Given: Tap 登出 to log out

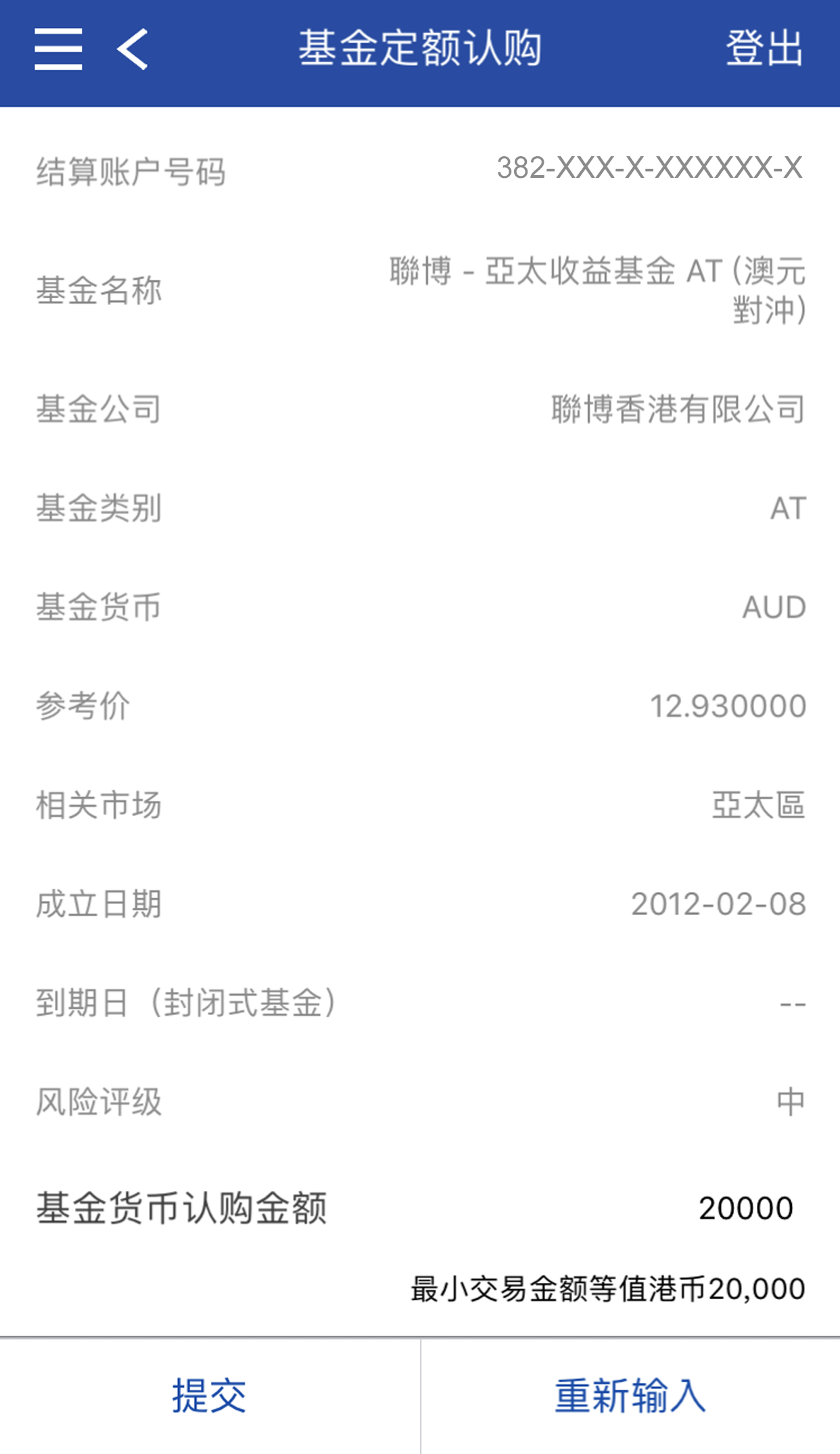Looking at the screenshot, I should [x=764, y=49].
